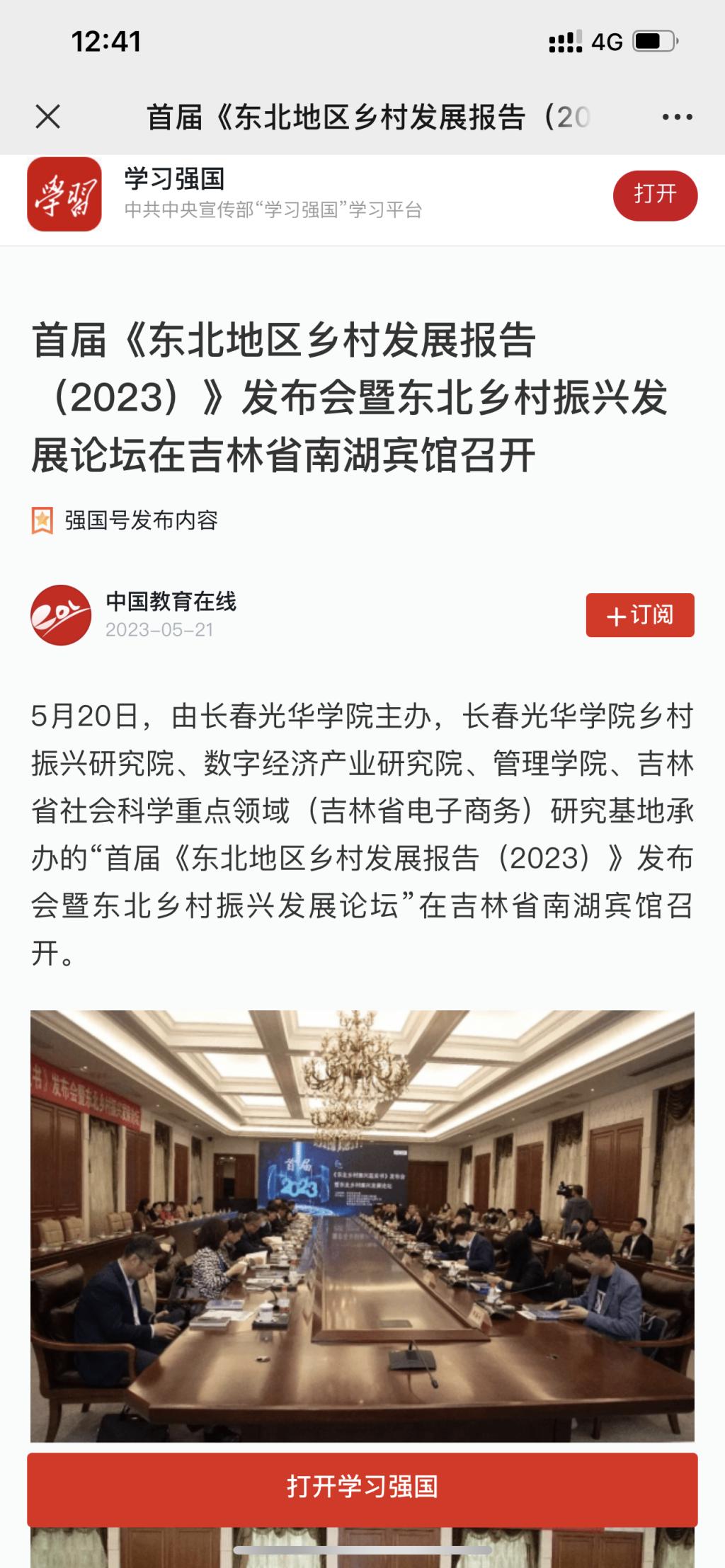
Task: Open the 学习强国 app icon banner
Action: (64, 195)
